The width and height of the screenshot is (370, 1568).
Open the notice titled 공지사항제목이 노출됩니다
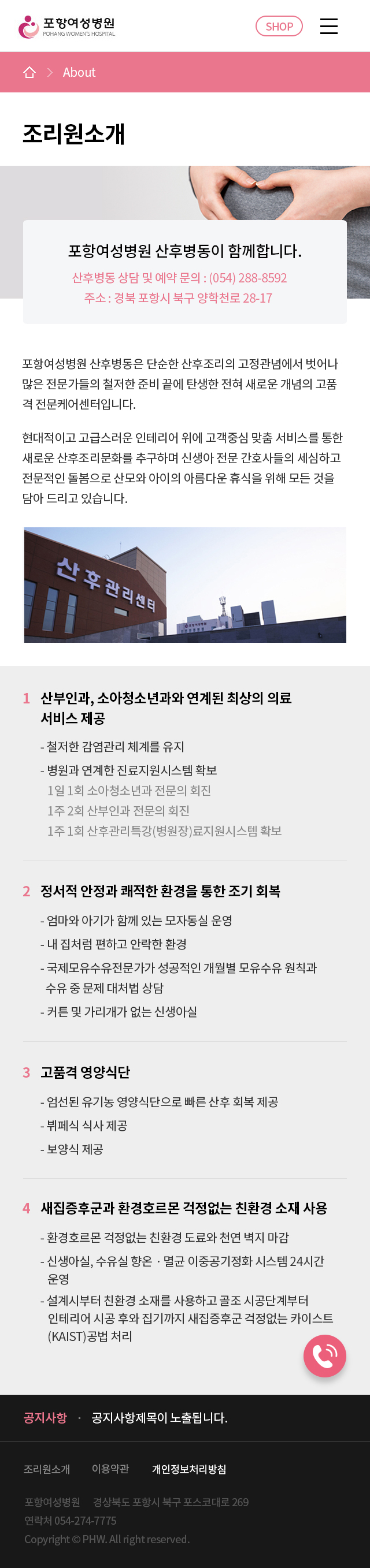coord(159,1418)
